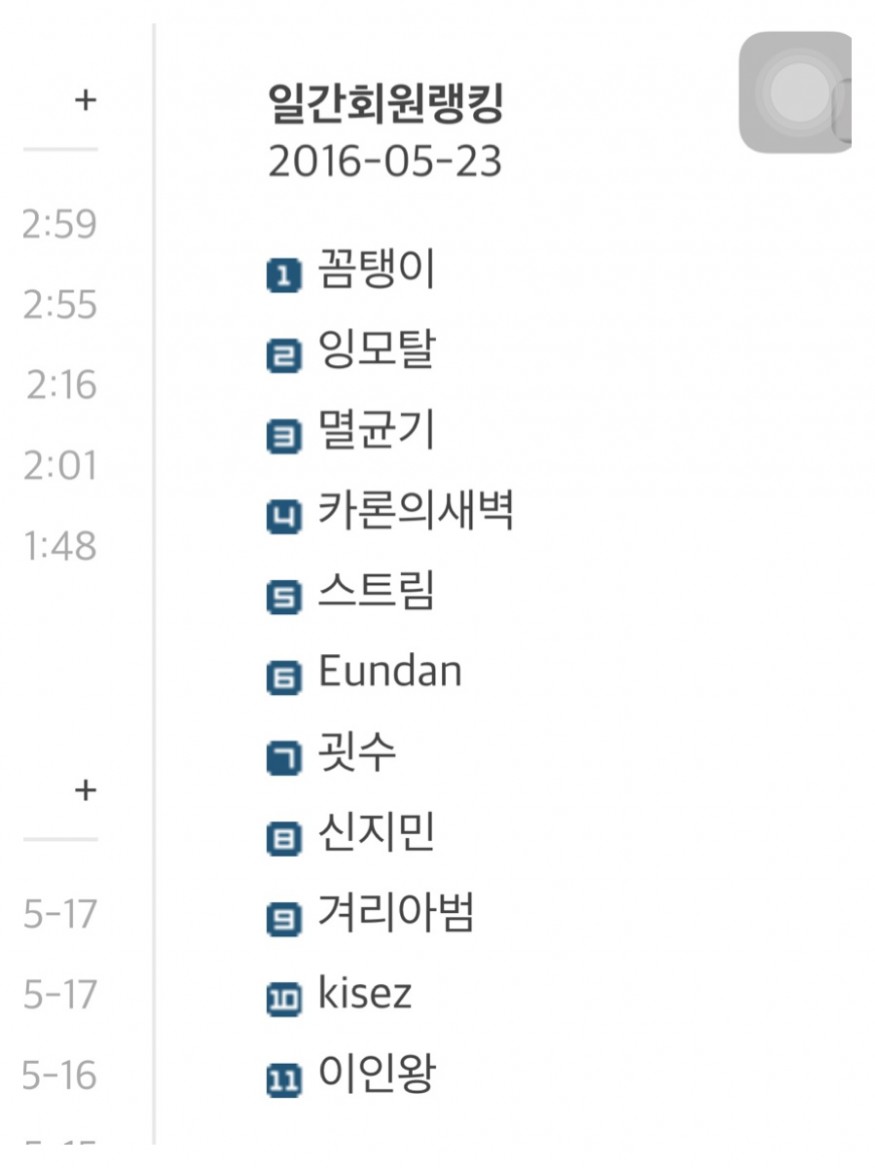This screenshot has height=1168, width=875.
Task: Open the AssistiveTouch floating button
Action: 795,92
